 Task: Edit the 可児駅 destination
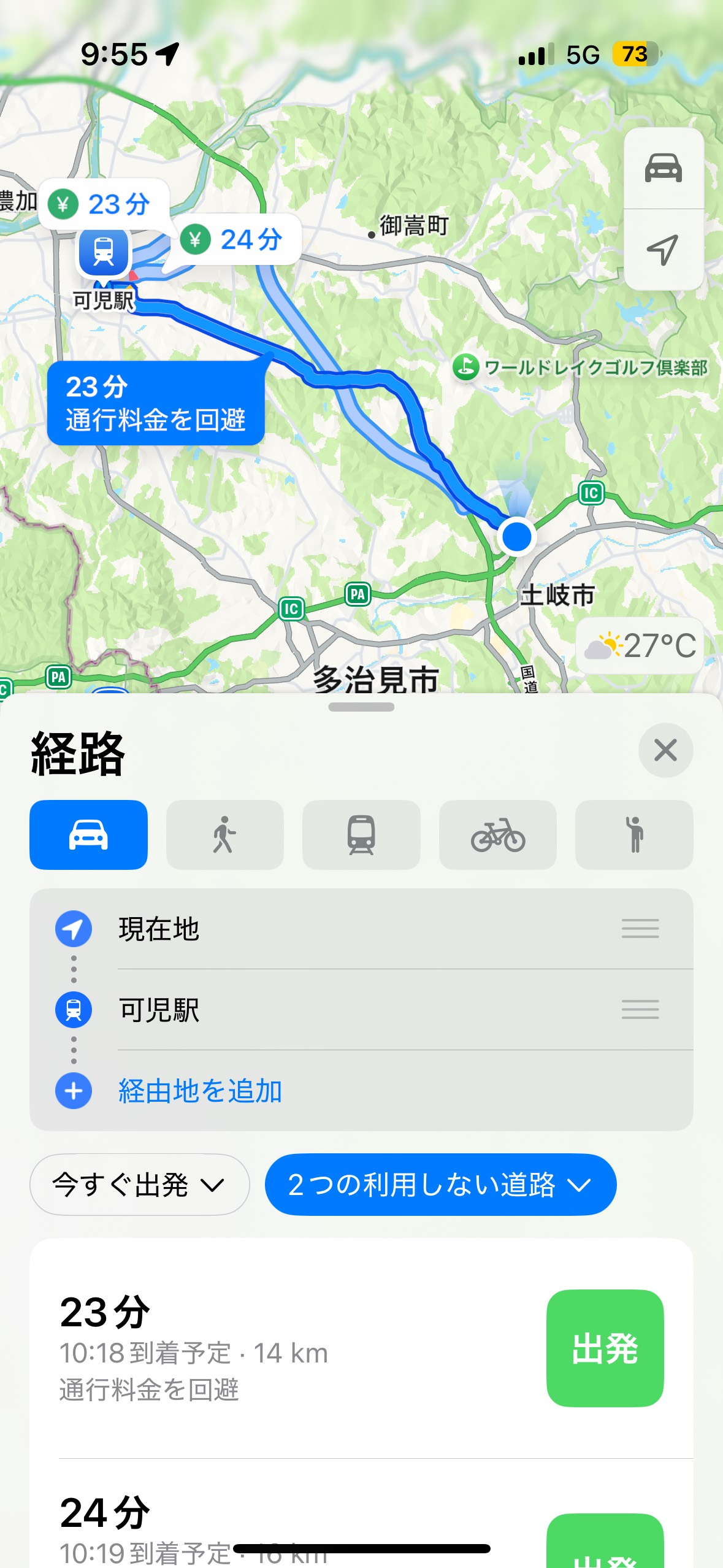[361, 1010]
